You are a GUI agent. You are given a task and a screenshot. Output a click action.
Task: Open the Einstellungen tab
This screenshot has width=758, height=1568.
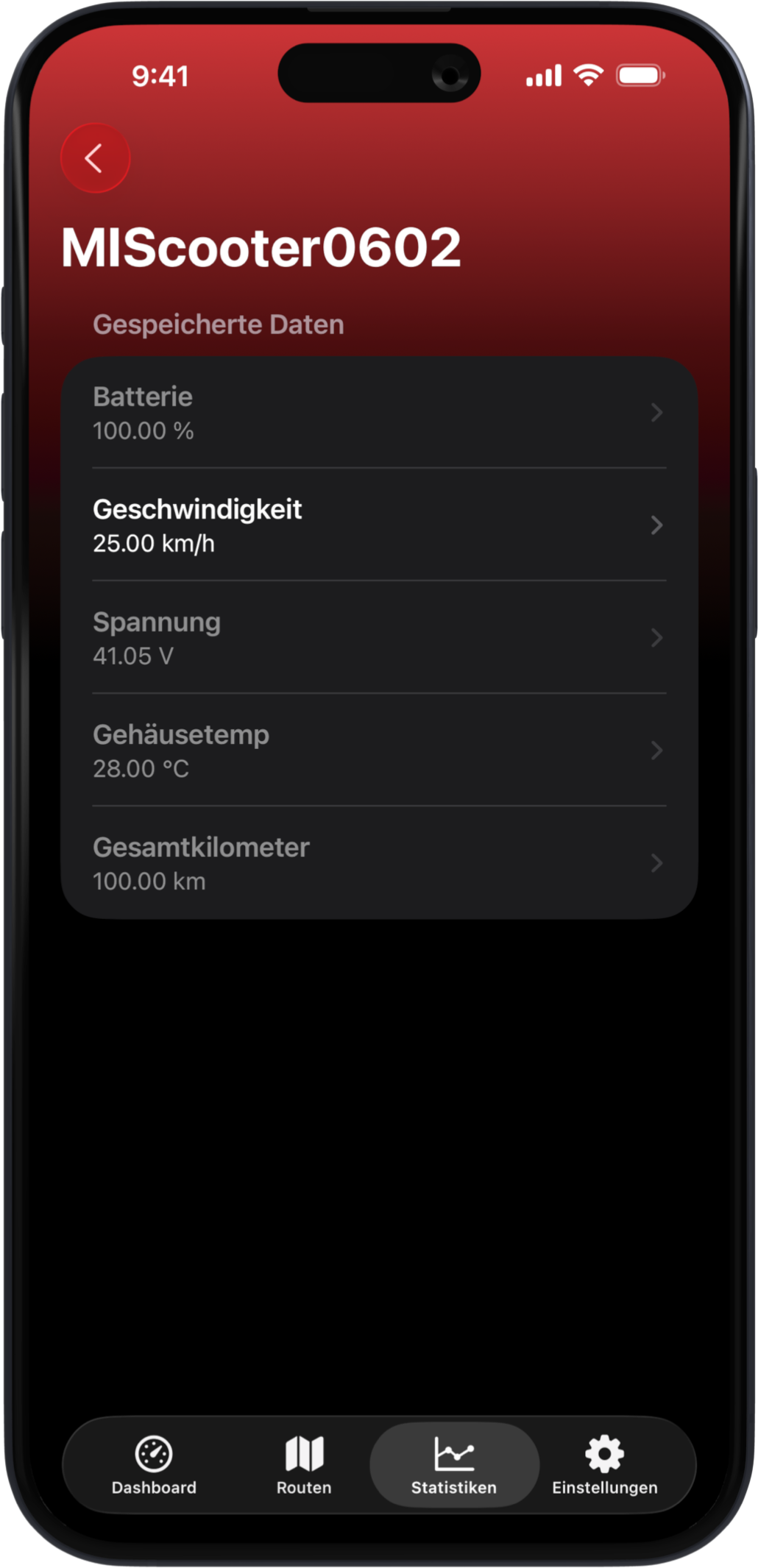[x=604, y=1464]
